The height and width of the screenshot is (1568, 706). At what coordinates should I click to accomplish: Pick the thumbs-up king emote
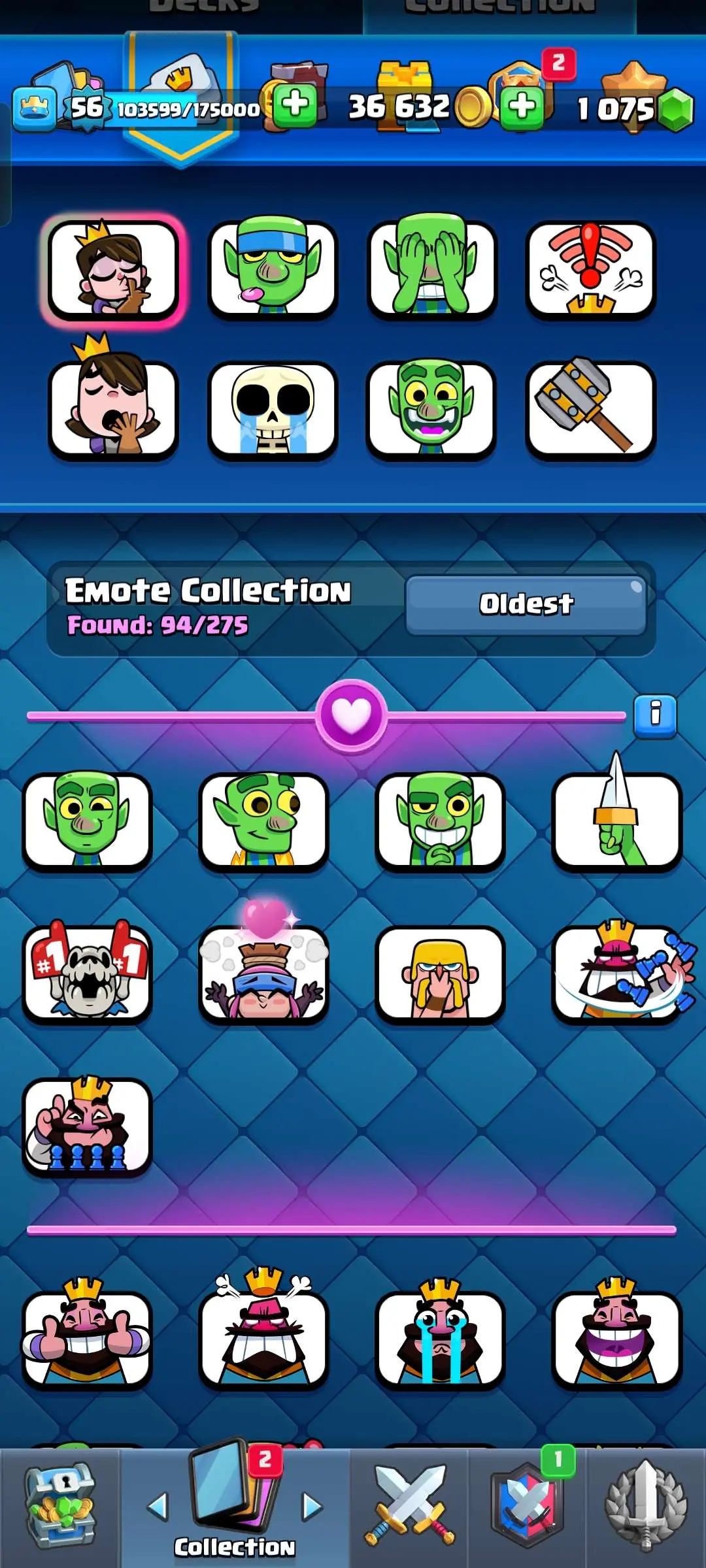[87, 1337]
